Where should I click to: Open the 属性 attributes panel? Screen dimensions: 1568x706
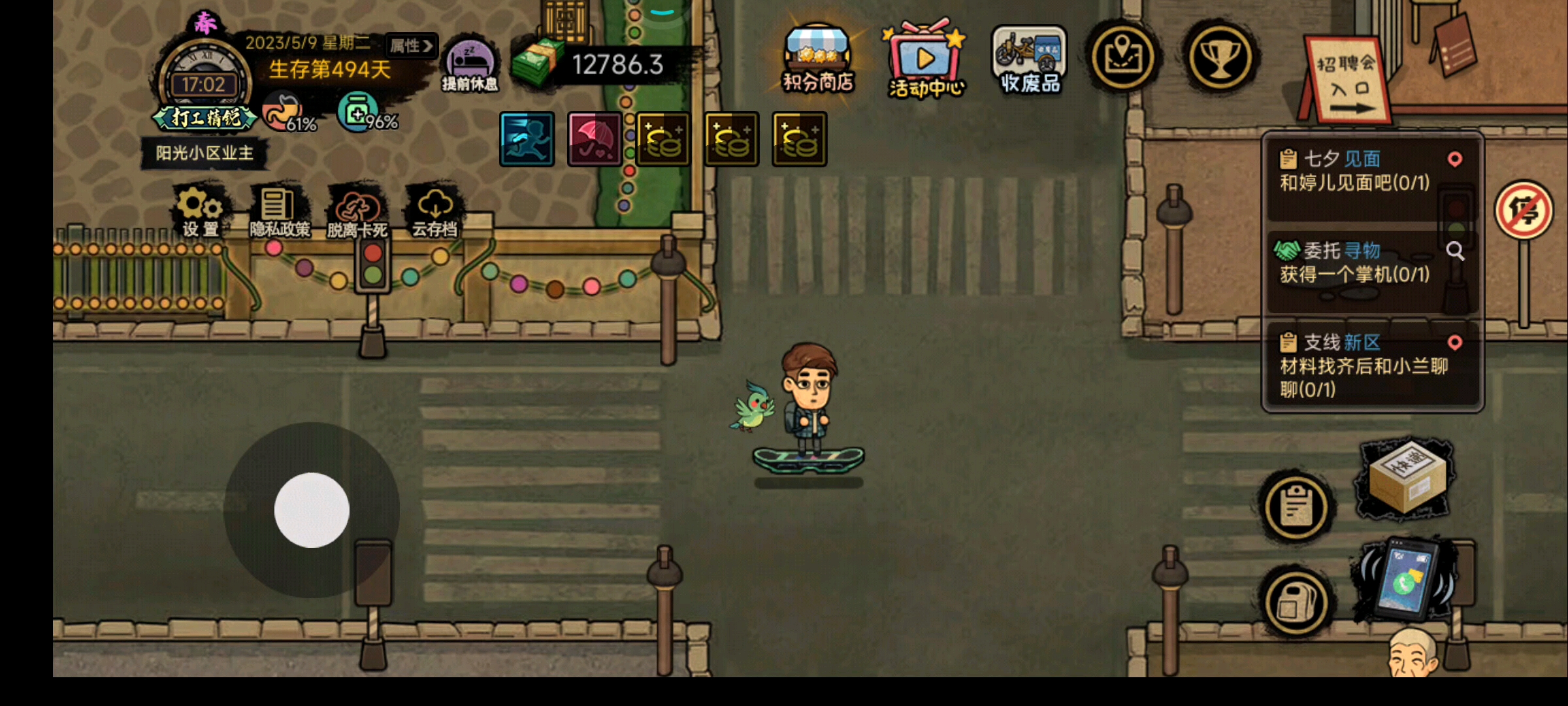tap(411, 46)
